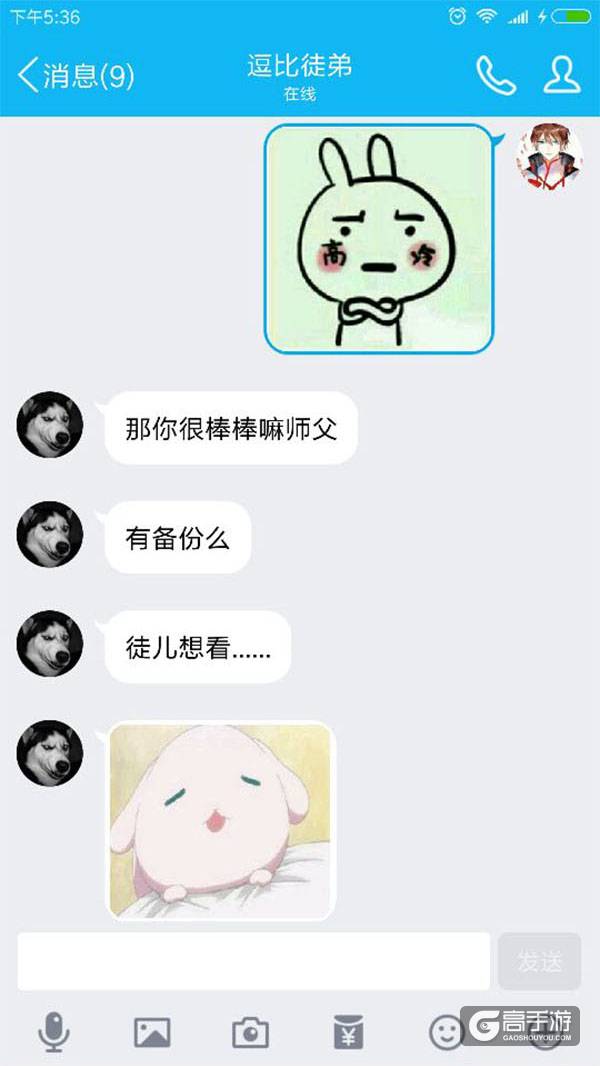600x1066 pixels.
Task: Tap the 发送 send button
Action: 540,961
